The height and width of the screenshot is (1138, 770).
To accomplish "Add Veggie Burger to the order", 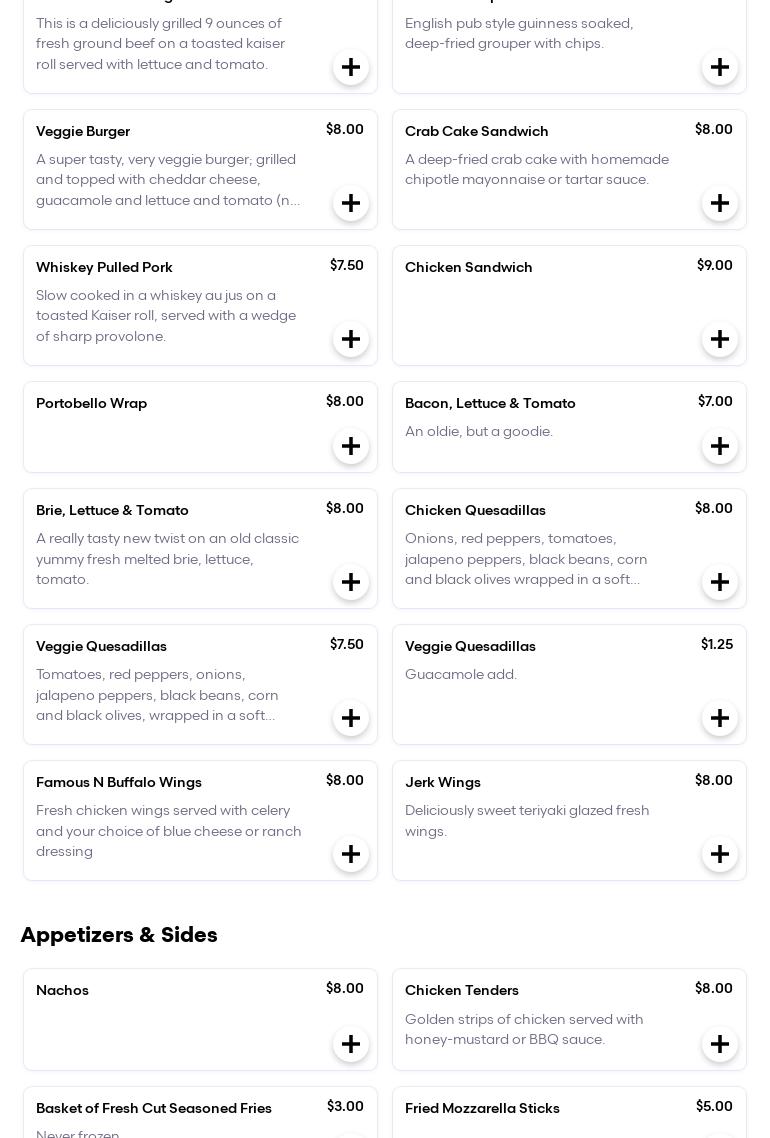I will click(351, 203).
